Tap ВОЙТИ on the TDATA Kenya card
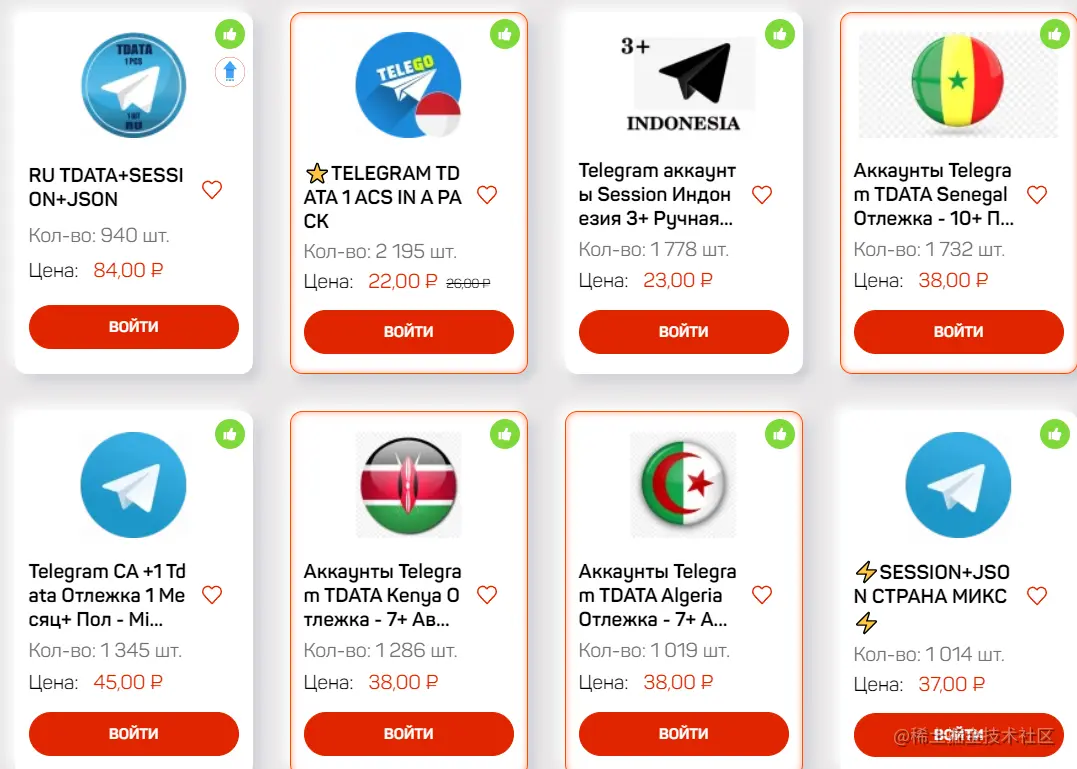This screenshot has width=1077, height=769. point(408,734)
